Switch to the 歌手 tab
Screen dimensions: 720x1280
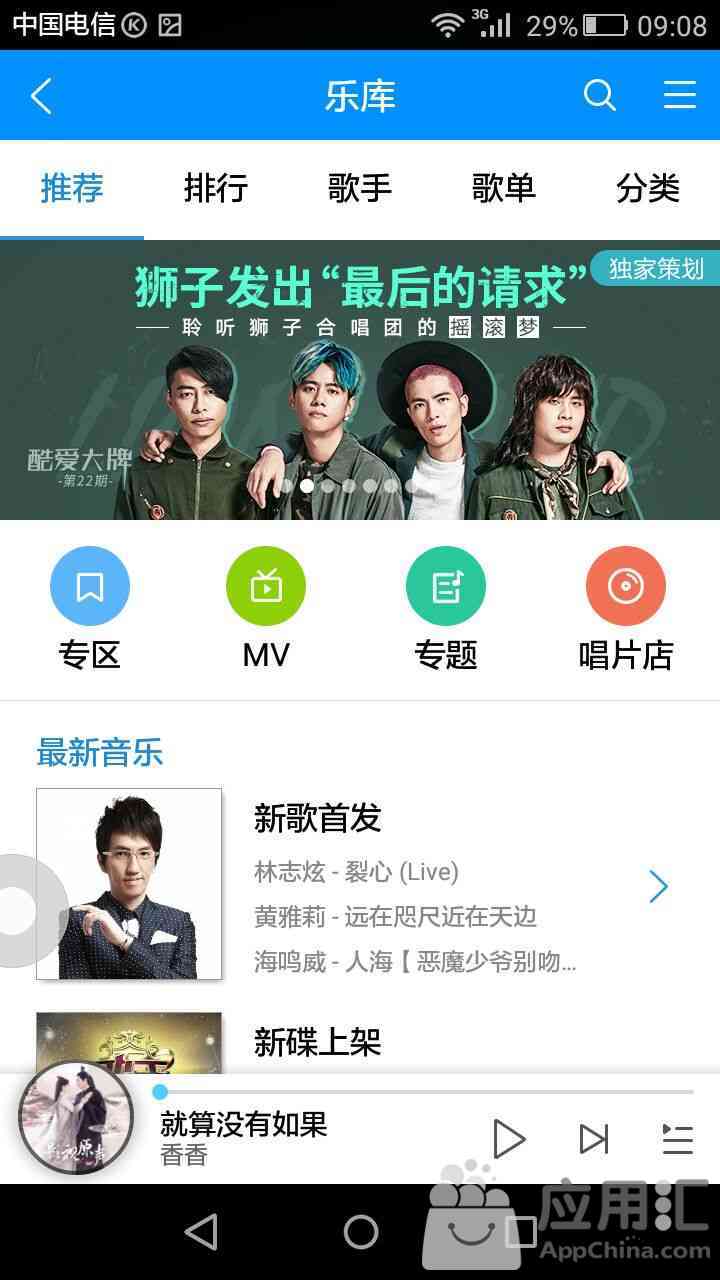[x=360, y=188]
